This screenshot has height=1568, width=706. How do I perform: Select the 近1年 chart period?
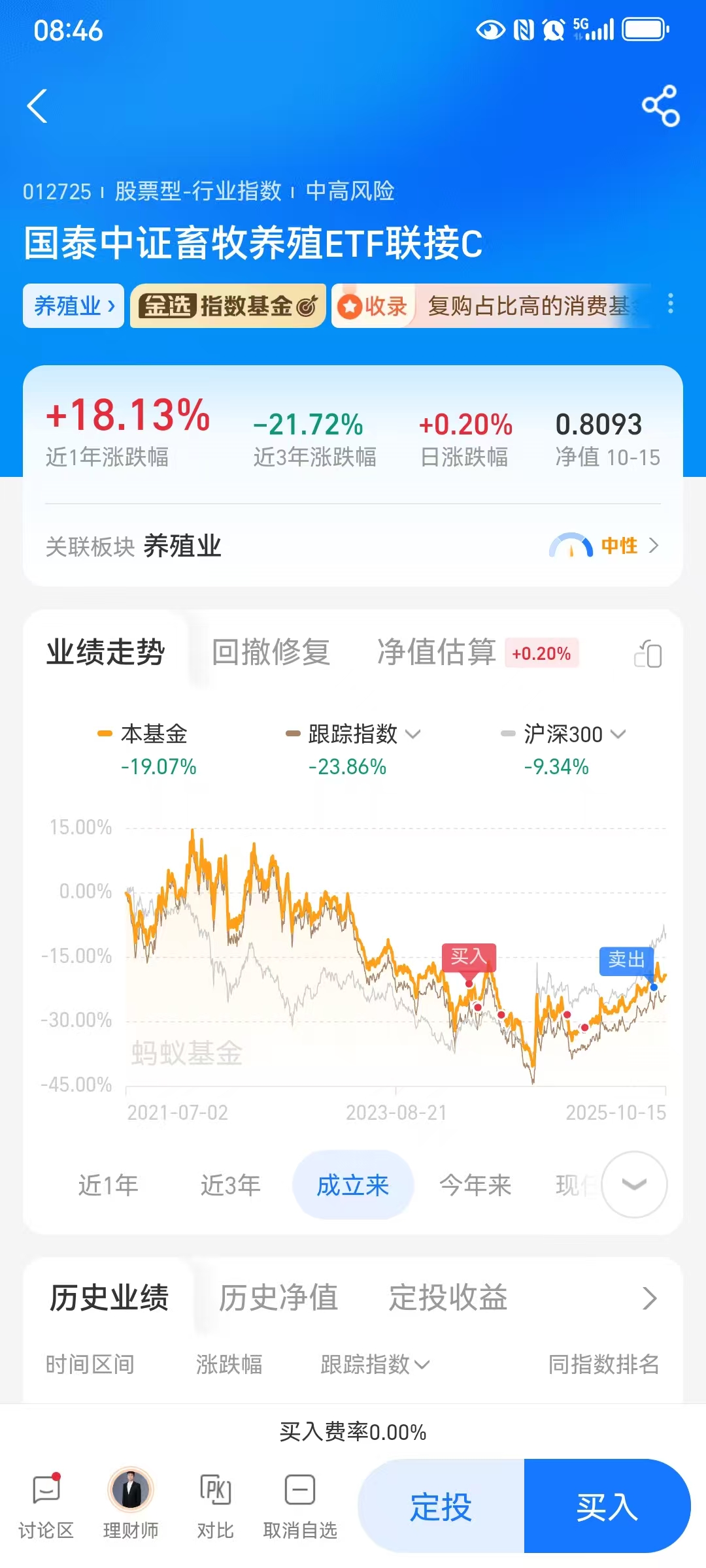click(109, 1184)
